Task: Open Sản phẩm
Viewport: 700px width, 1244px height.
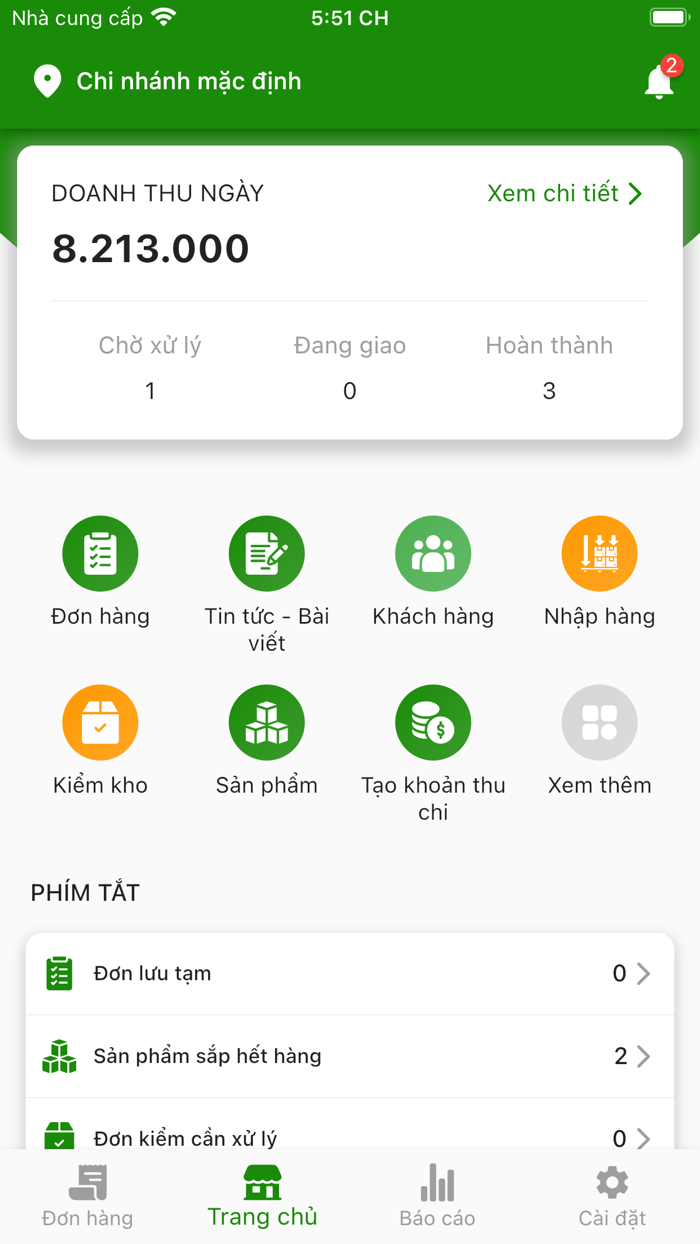Action: coord(267,723)
